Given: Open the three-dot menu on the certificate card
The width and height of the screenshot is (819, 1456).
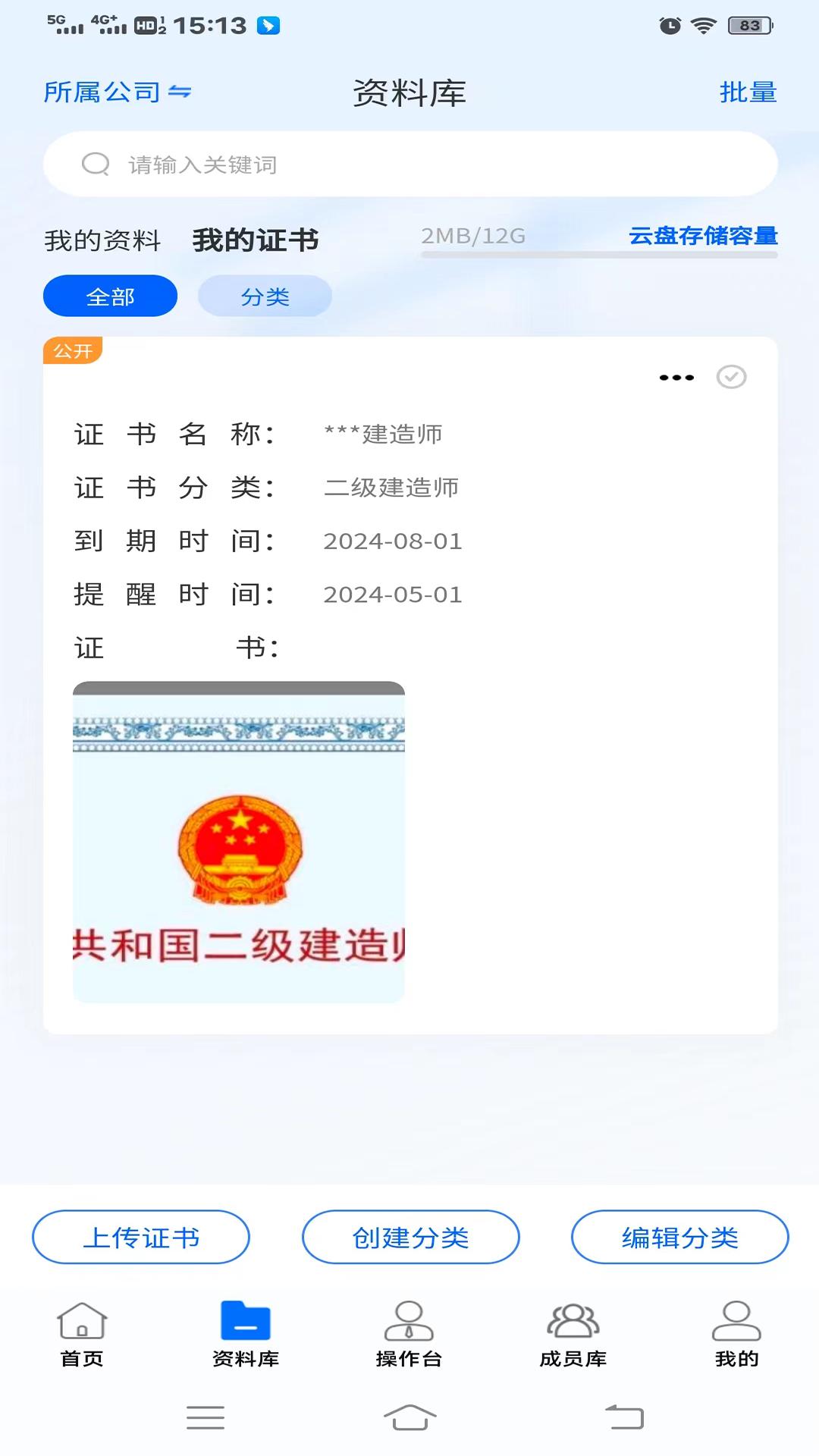Looking at the screenshot, I should [x=675, y=377].
